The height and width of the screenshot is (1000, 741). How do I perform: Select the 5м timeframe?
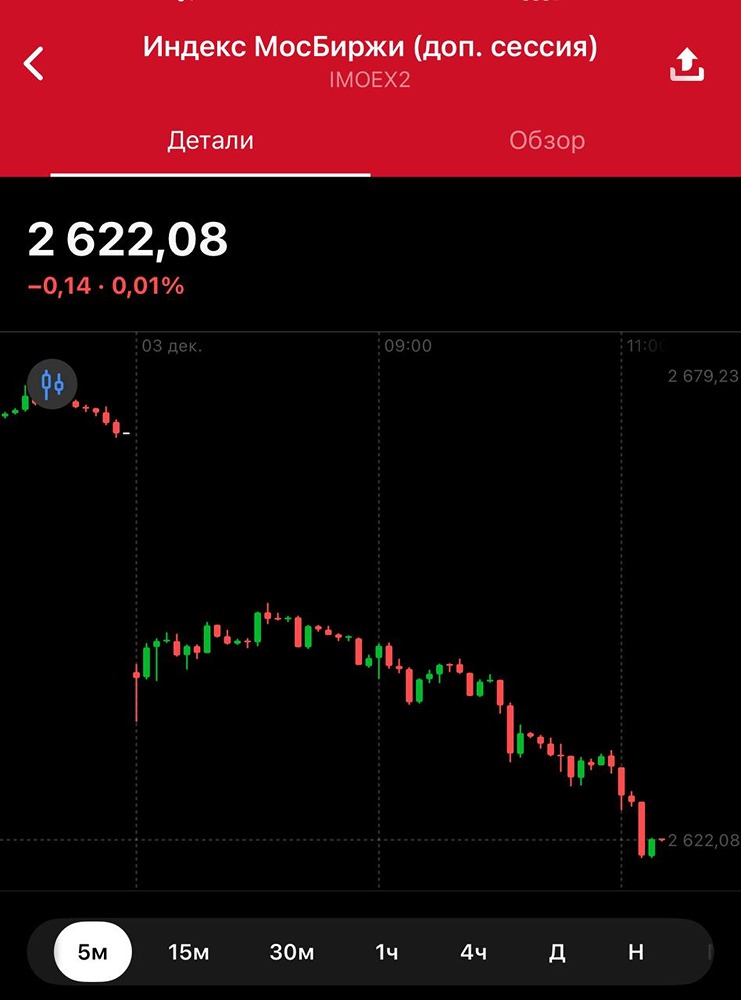pos(93,952)
